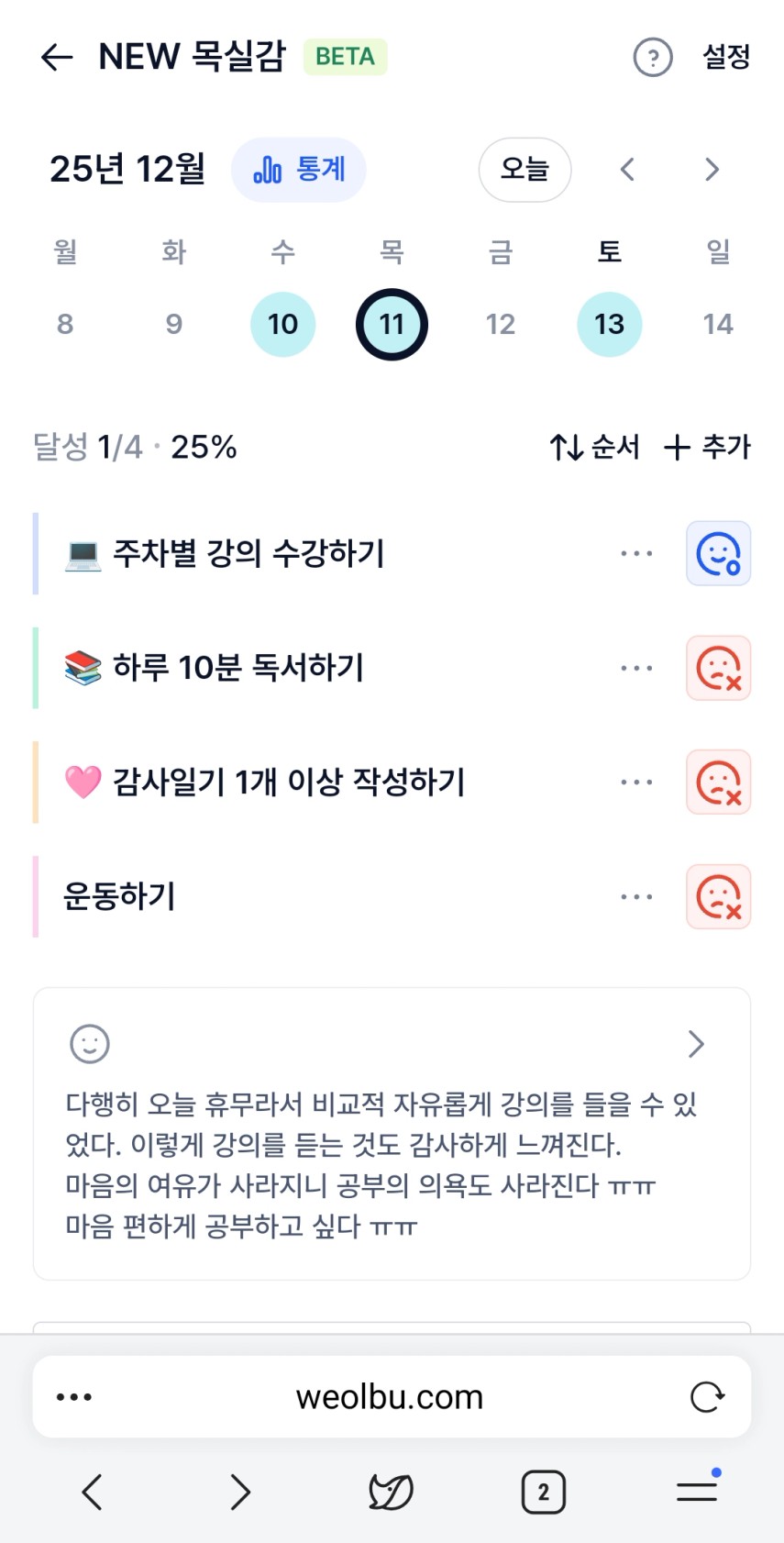Select date 10 in the calendar
The height and width of the screenshot is (1543, 784).
click(282, 324)
